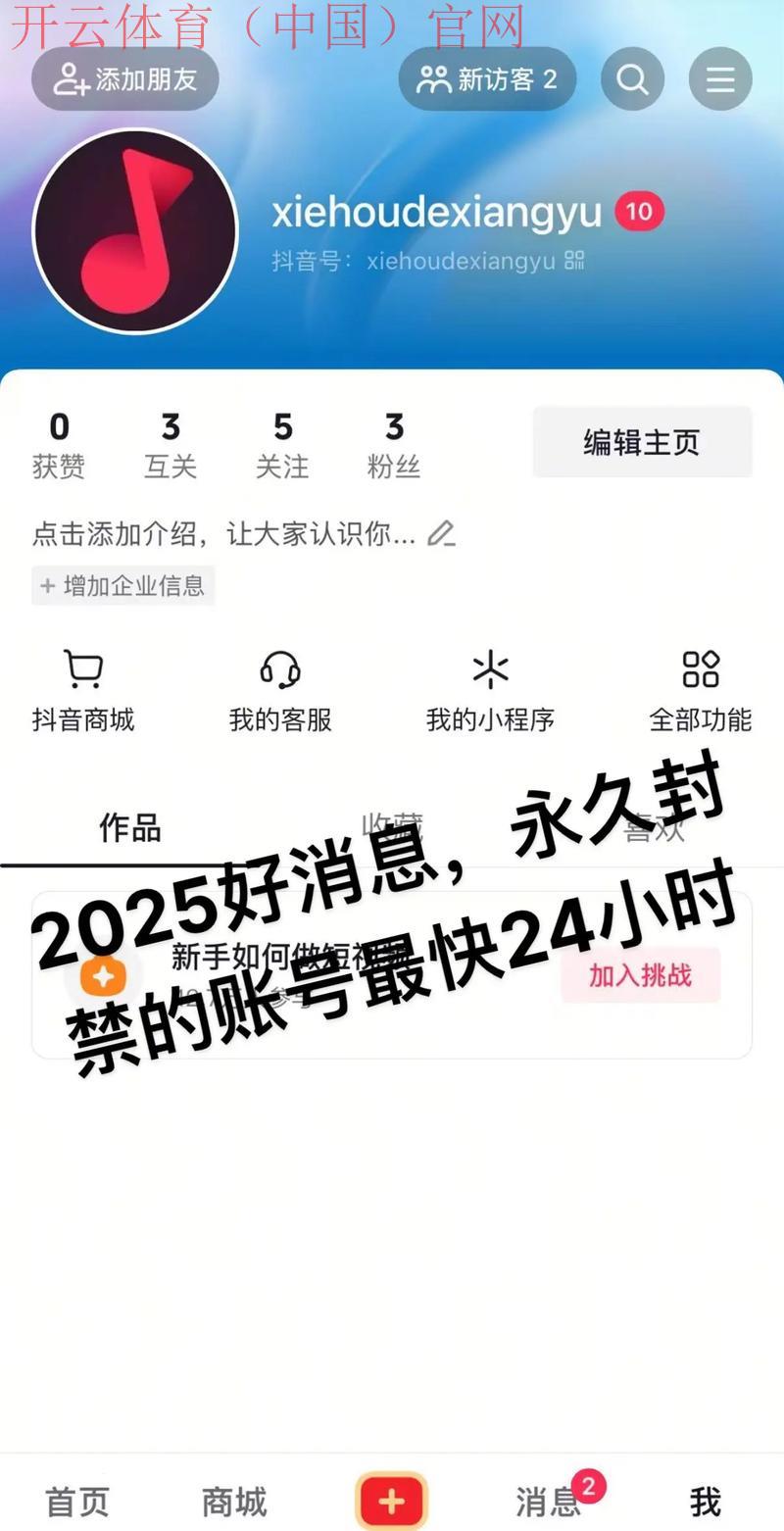Tap 添加朋友 to add friends
The height and width of the screenshot is (1531, 784).
click(x=124, y=78)
